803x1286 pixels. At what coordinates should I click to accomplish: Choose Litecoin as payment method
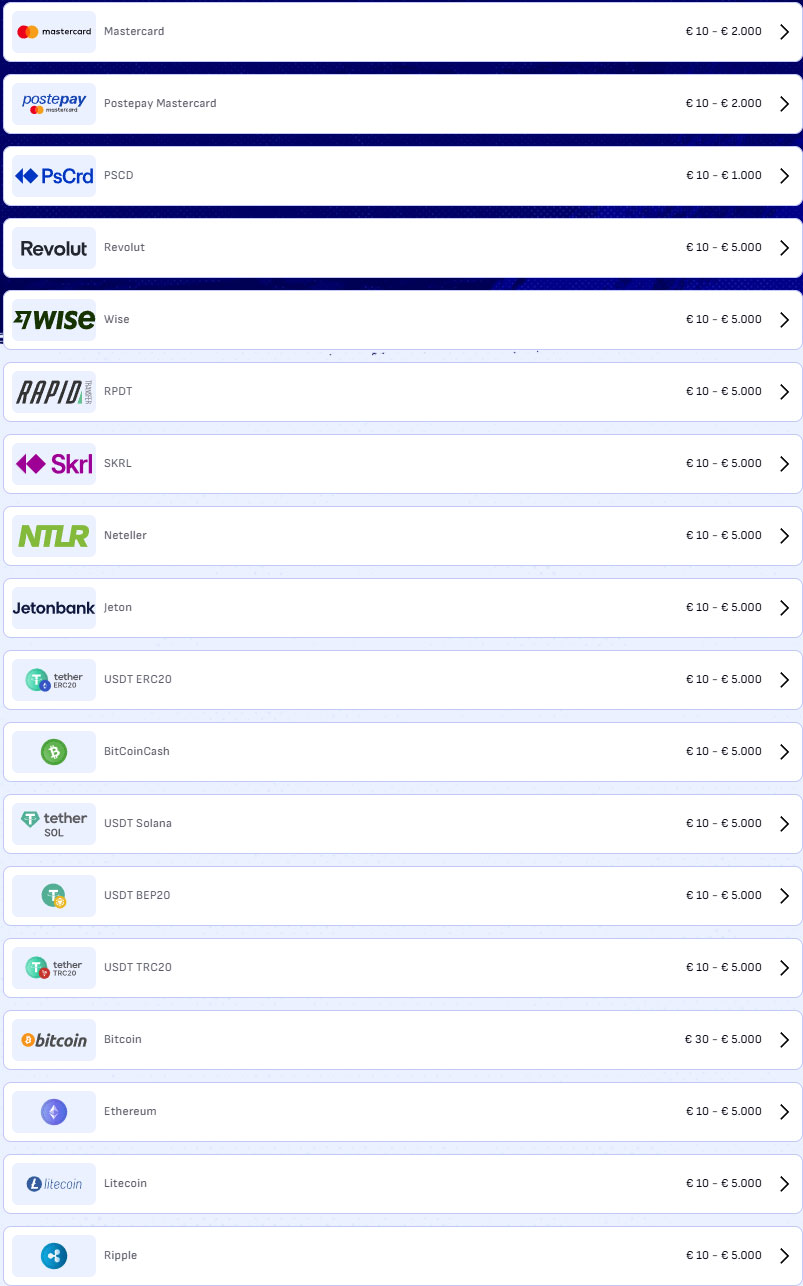tap(402, 1184)
